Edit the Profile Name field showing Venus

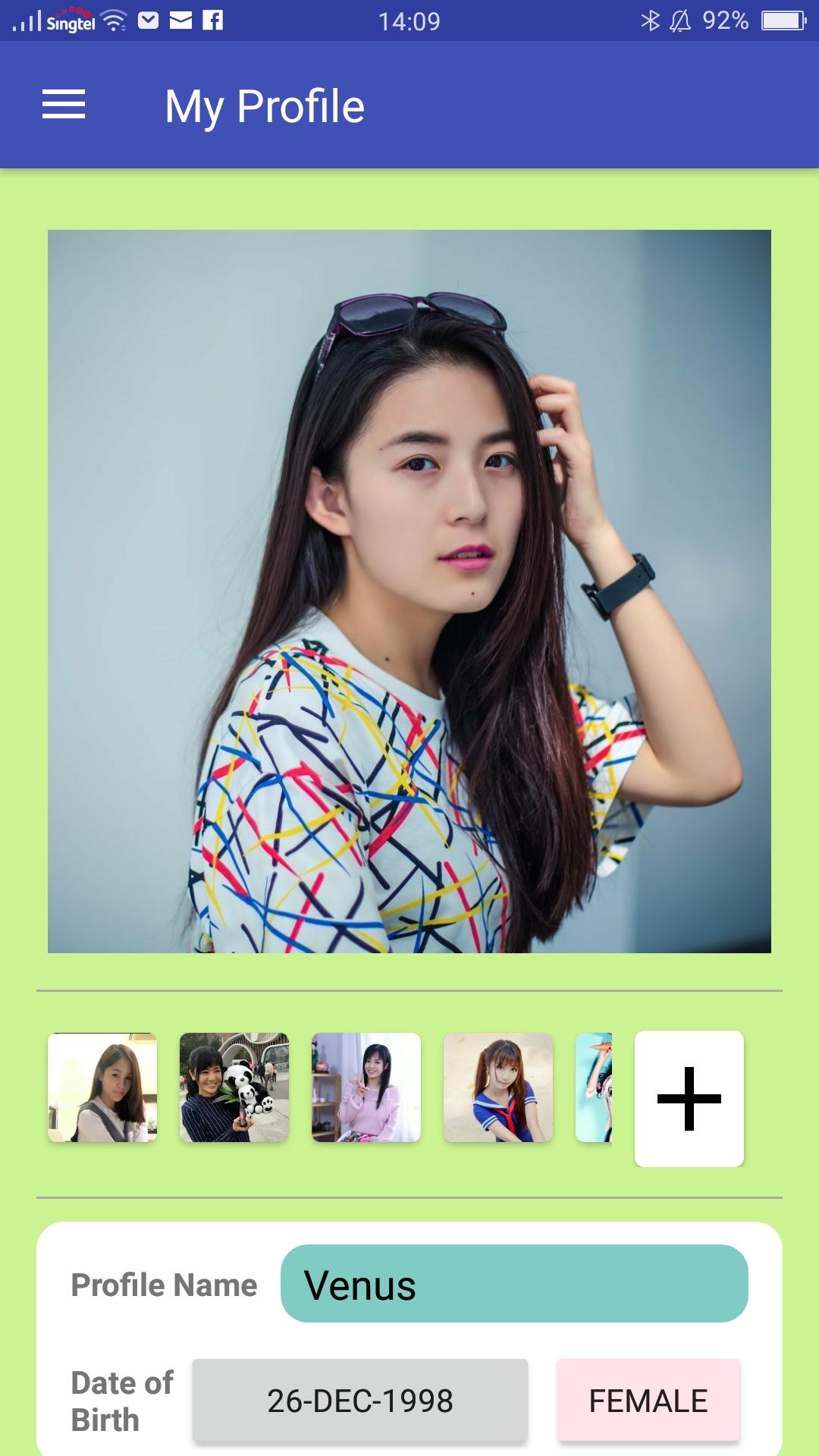(514, 1284)
